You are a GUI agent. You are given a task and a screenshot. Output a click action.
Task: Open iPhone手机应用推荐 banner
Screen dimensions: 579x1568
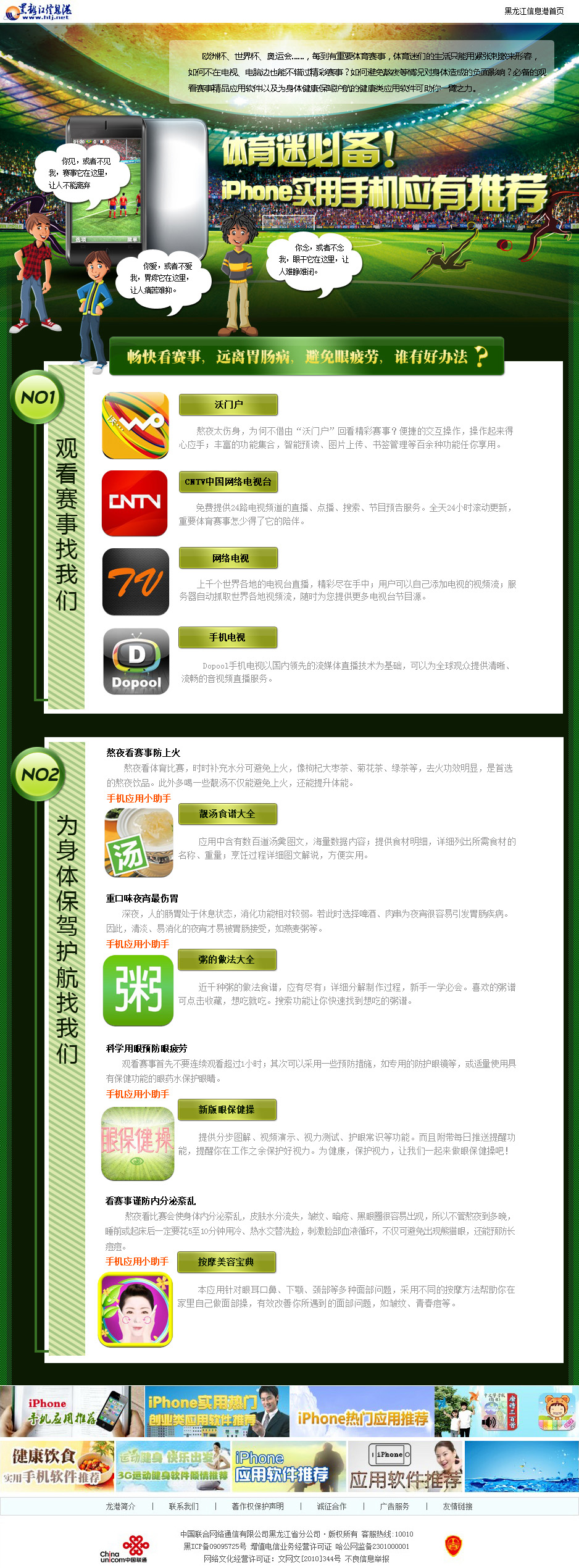pyautogui.click(x=72, y=1411)
